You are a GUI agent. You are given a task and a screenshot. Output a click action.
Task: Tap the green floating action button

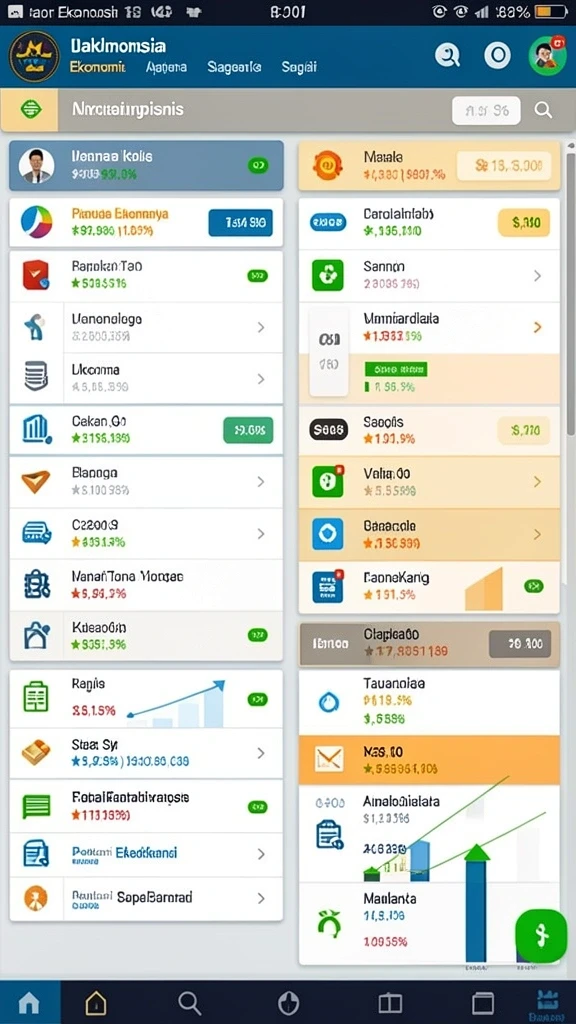point(540,935)
